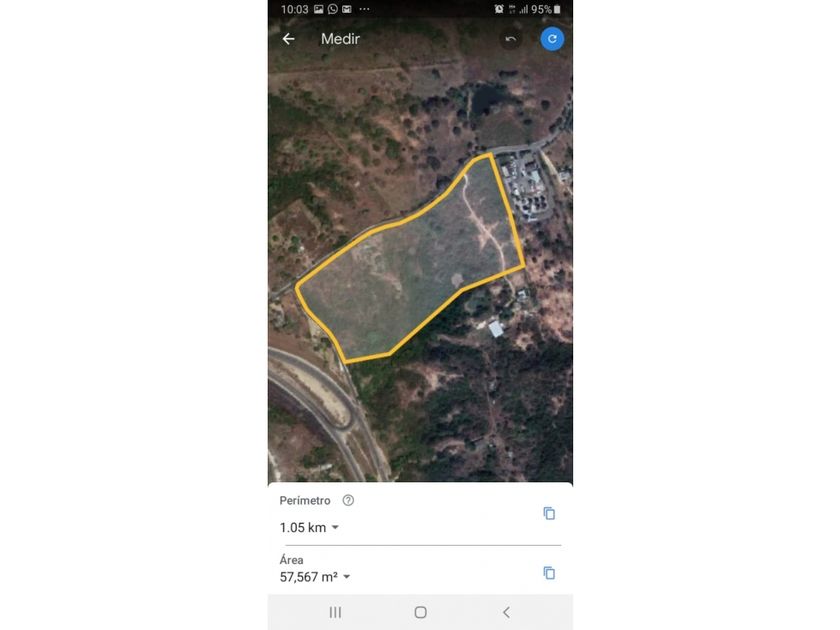Undo the last measurement point
Screen dimensions: 840x630
coord(511,39)
